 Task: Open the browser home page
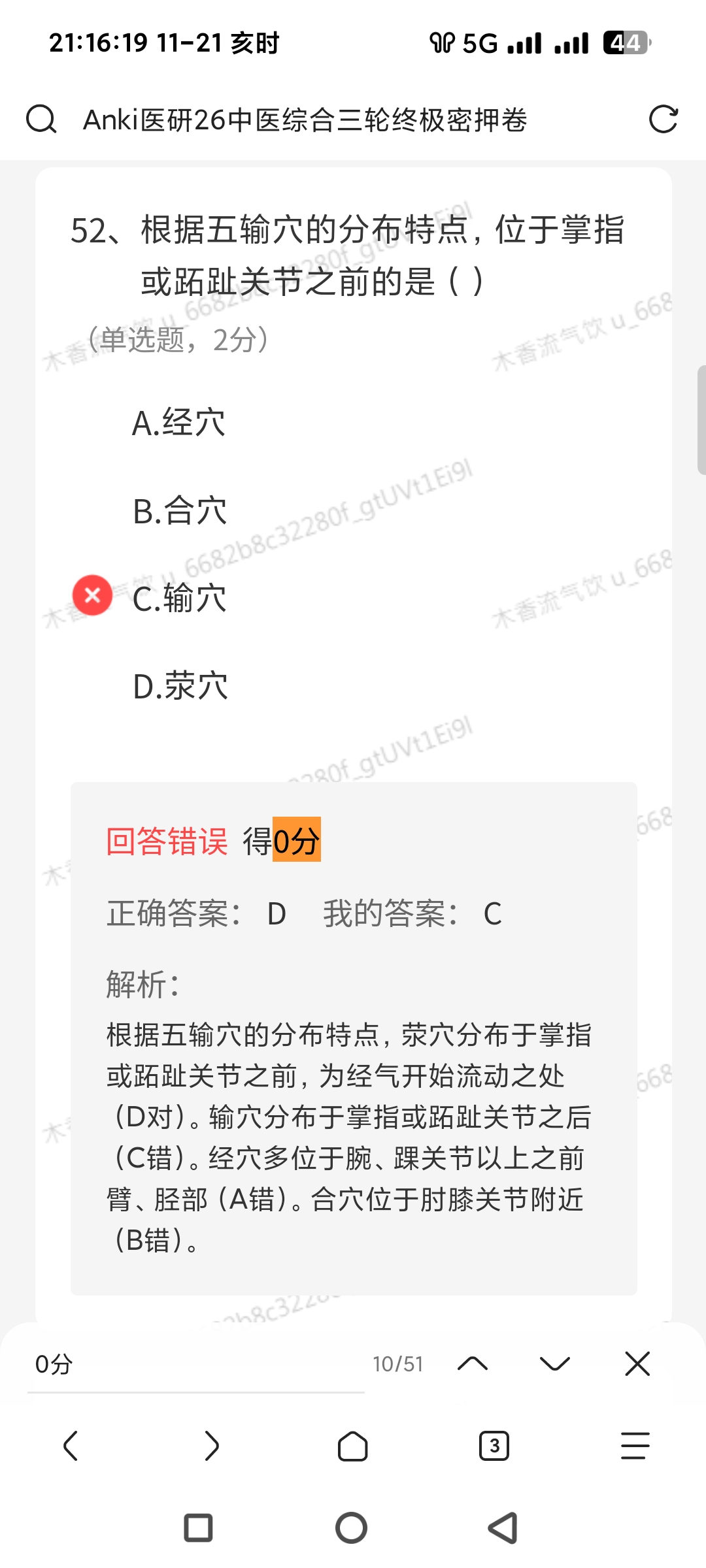pos(352,1446)
